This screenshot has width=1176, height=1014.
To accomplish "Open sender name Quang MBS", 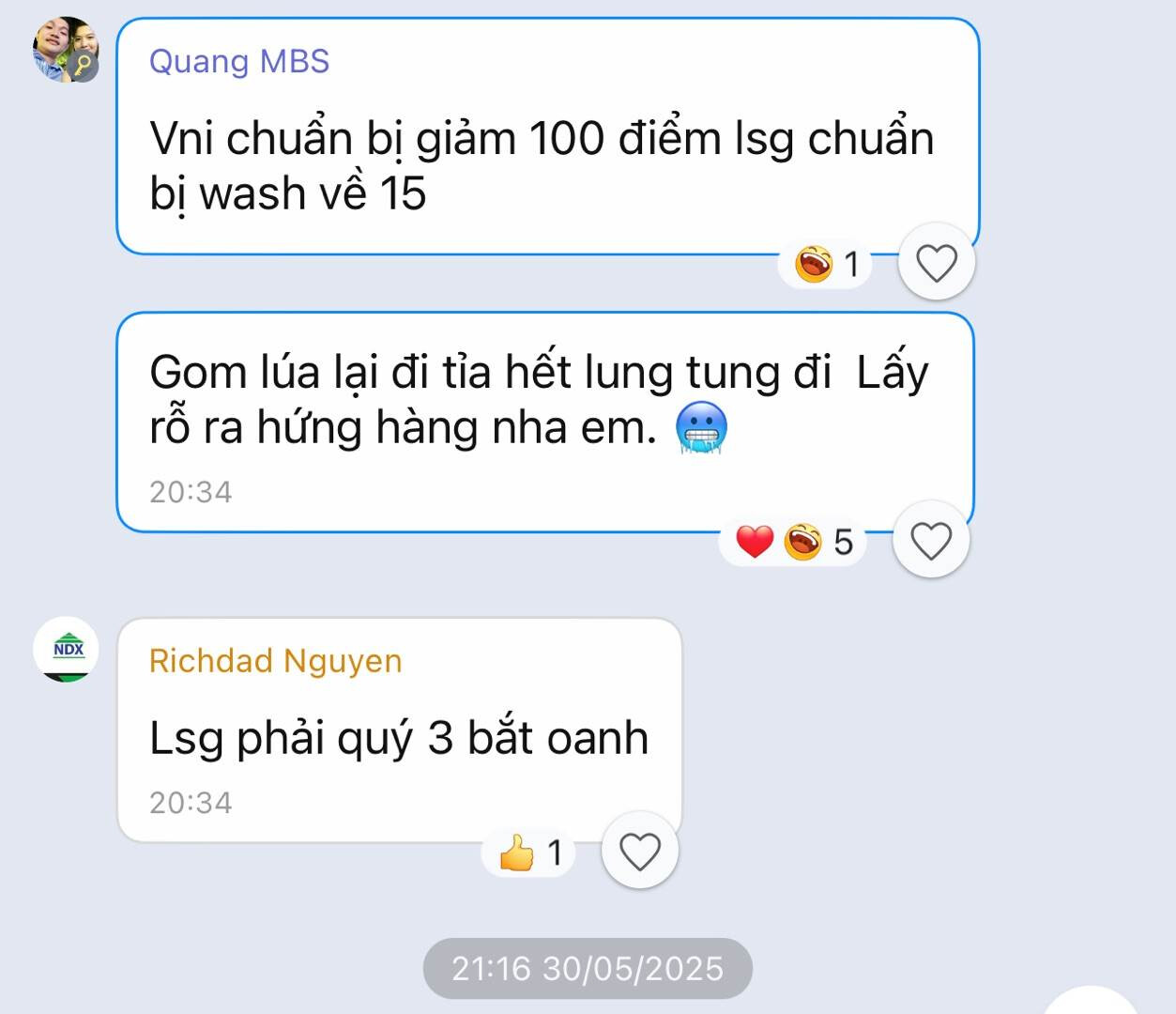I will (x=239, y=61).
